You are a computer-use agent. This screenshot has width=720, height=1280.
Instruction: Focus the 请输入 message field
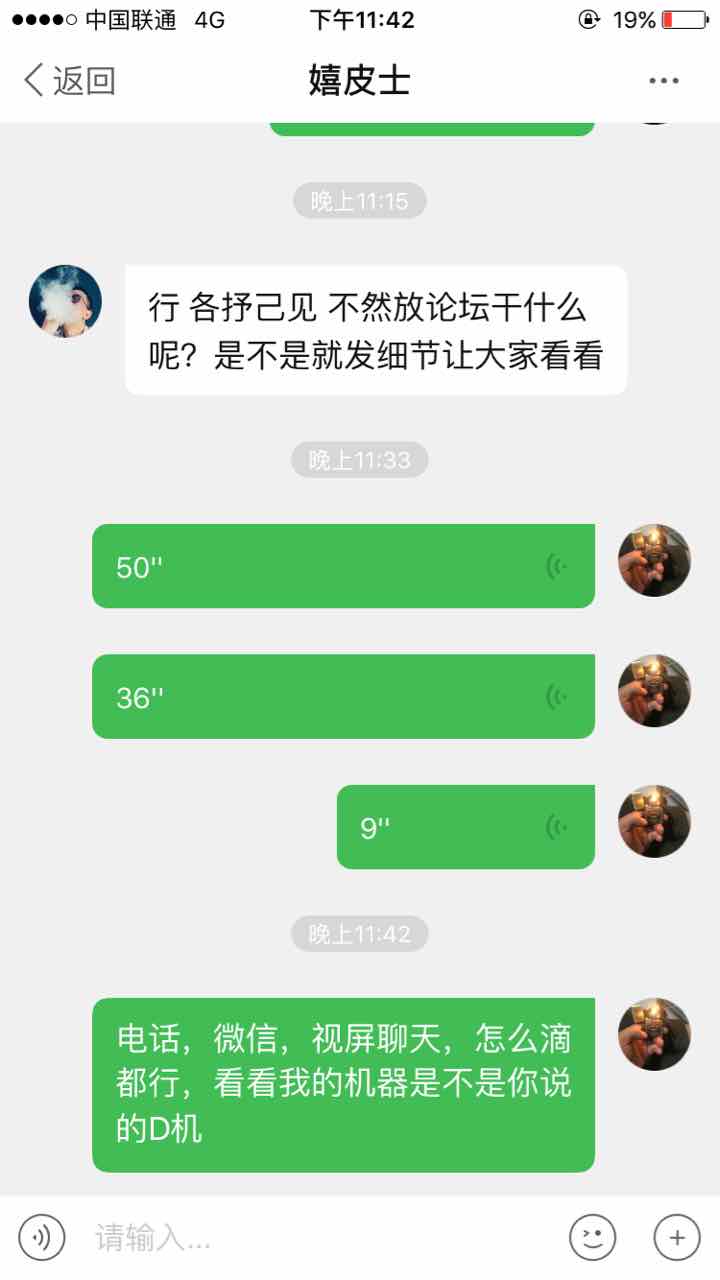click(x=320, y=1238)
